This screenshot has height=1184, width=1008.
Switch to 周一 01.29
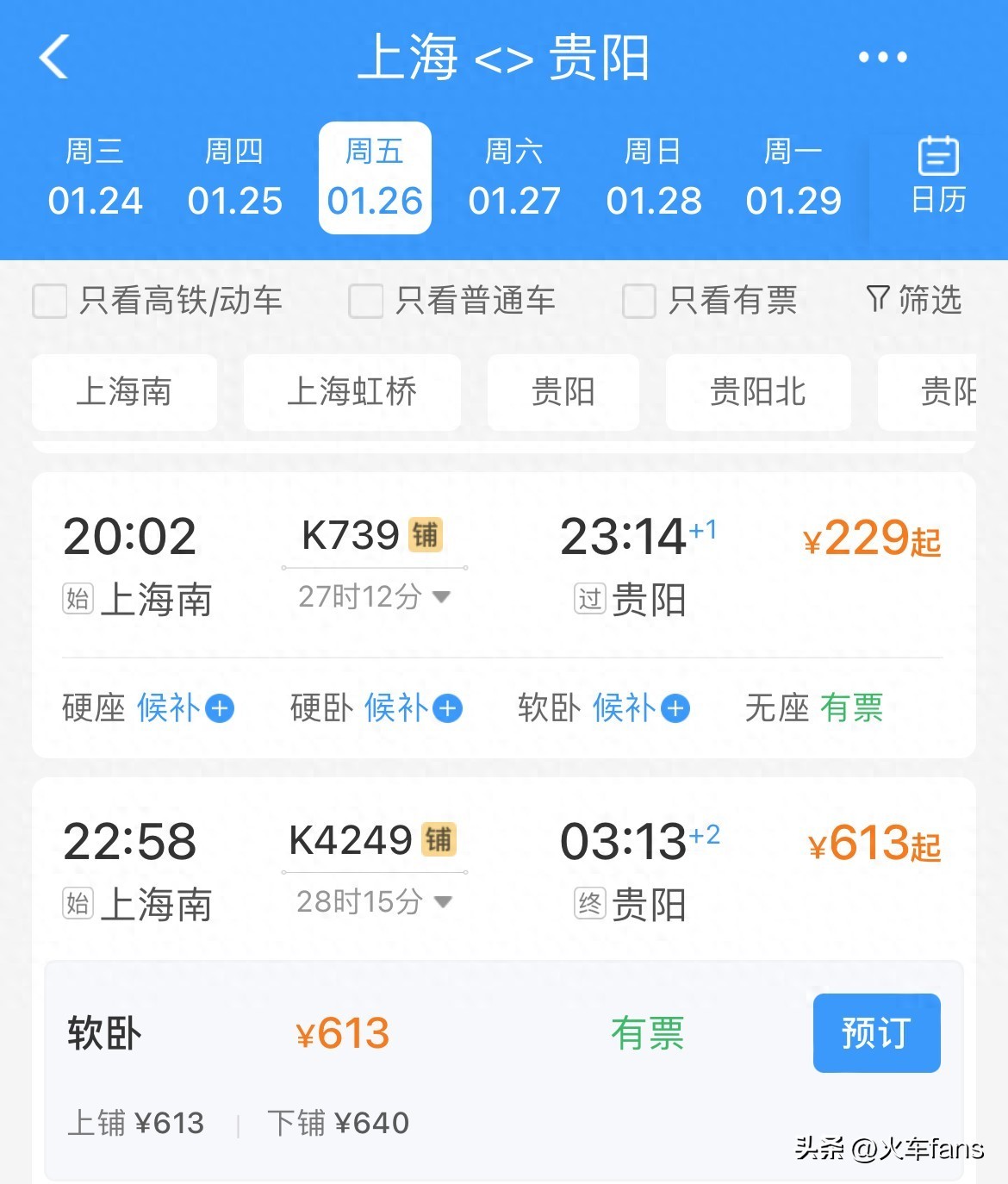click(x=793, y=178)
